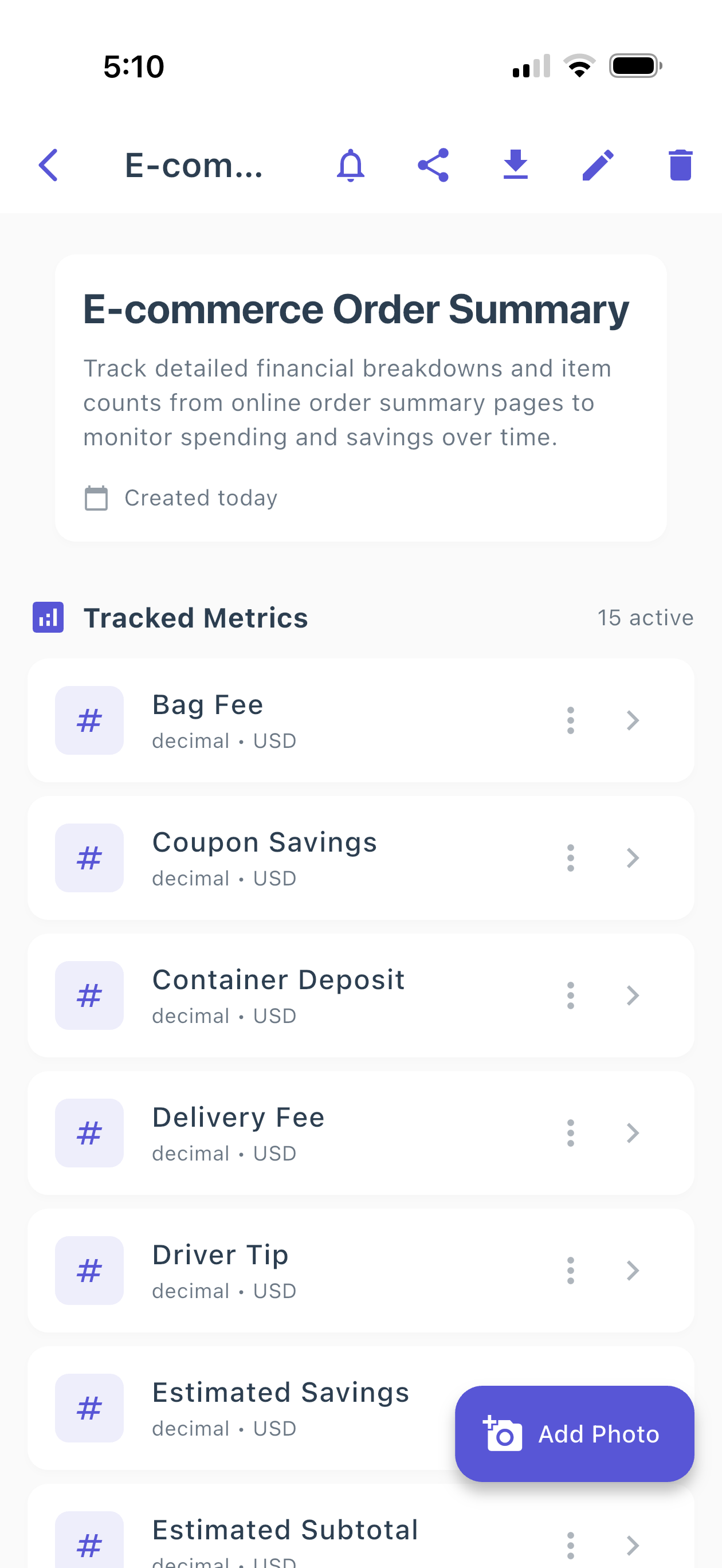Select the share icon in the toolbar
The image size is (722, 1568).
(x=434, y=164)
